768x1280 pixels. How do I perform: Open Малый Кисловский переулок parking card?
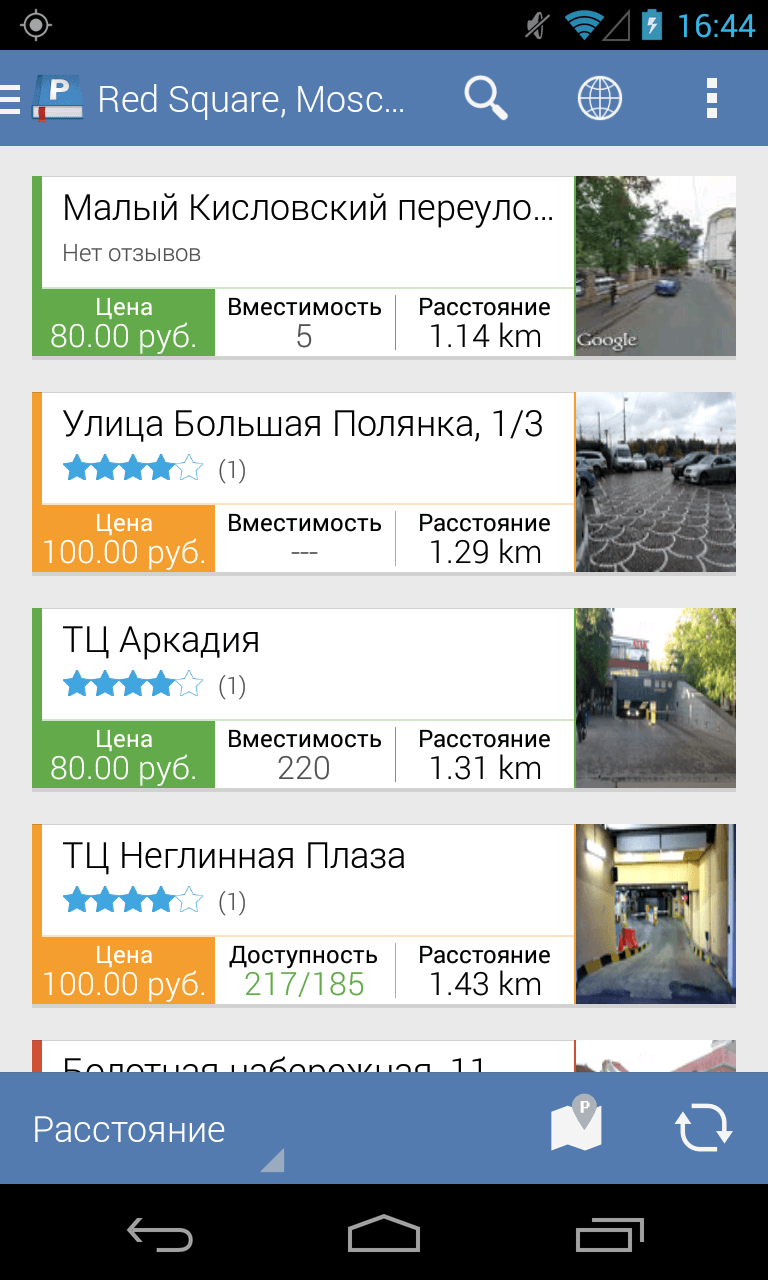[x=306, y=232]
